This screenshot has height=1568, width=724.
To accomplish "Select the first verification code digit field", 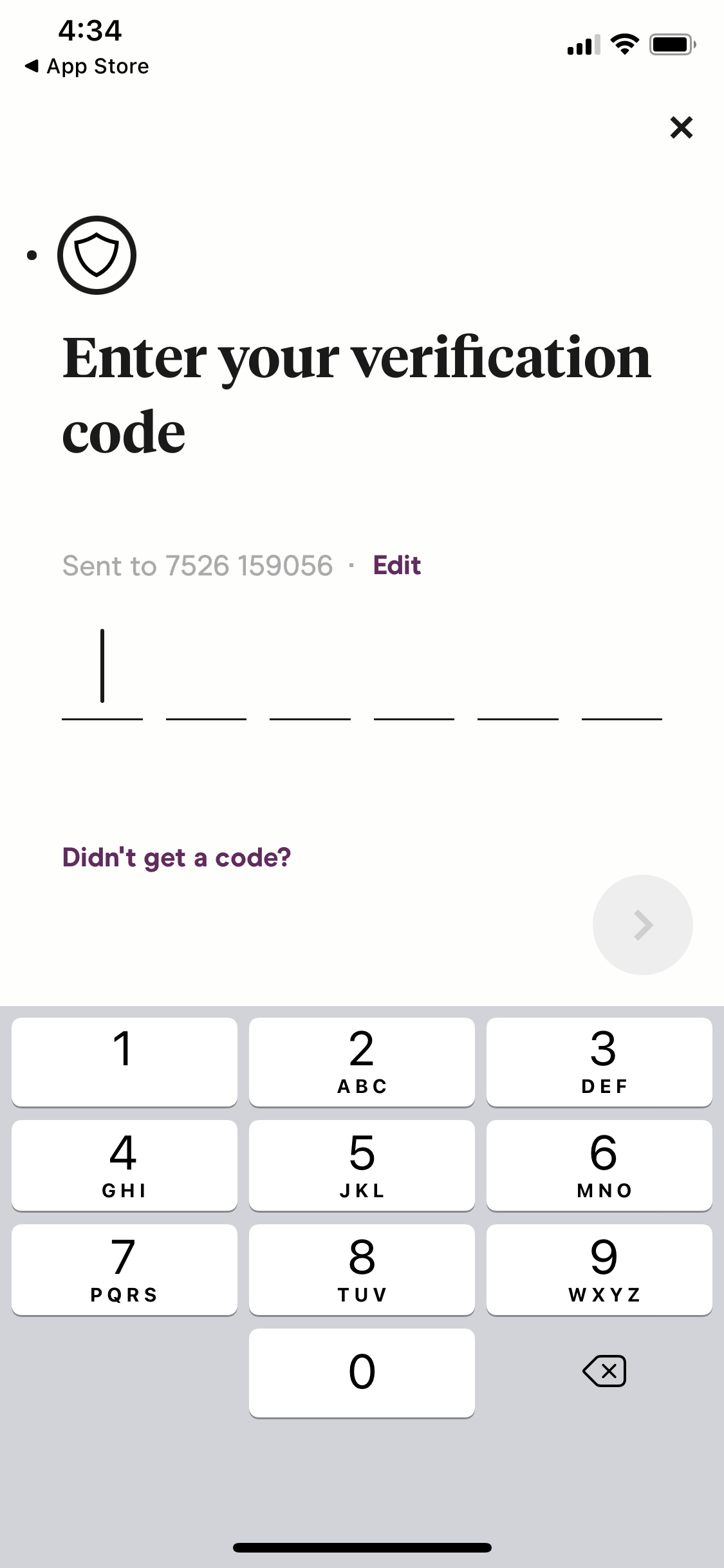I will [x=103, y=682].
